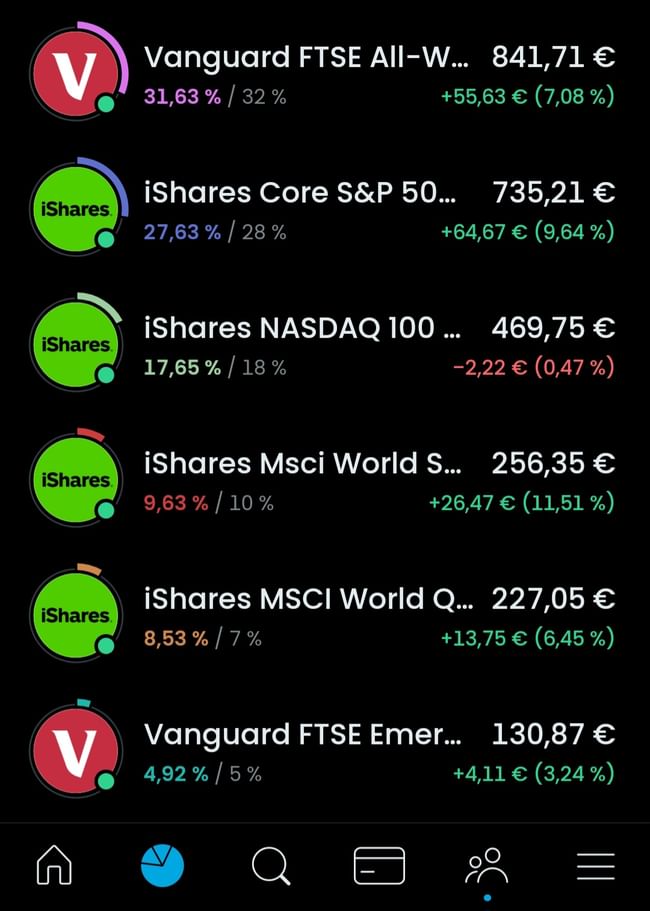Switch to the card tab

[x=379, y=865]
